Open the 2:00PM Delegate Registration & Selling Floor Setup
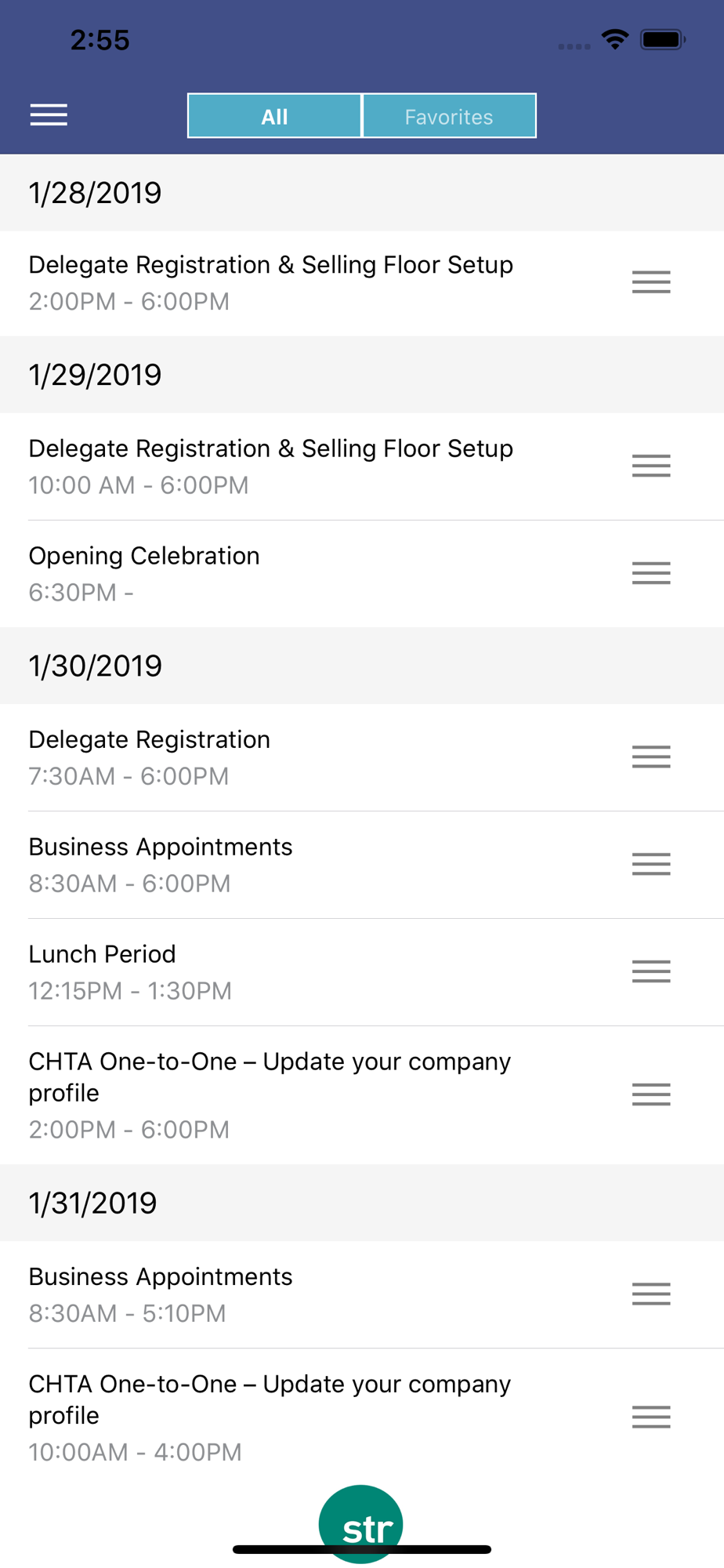Viewport: 724px width, 1568px height. (270, 283)
